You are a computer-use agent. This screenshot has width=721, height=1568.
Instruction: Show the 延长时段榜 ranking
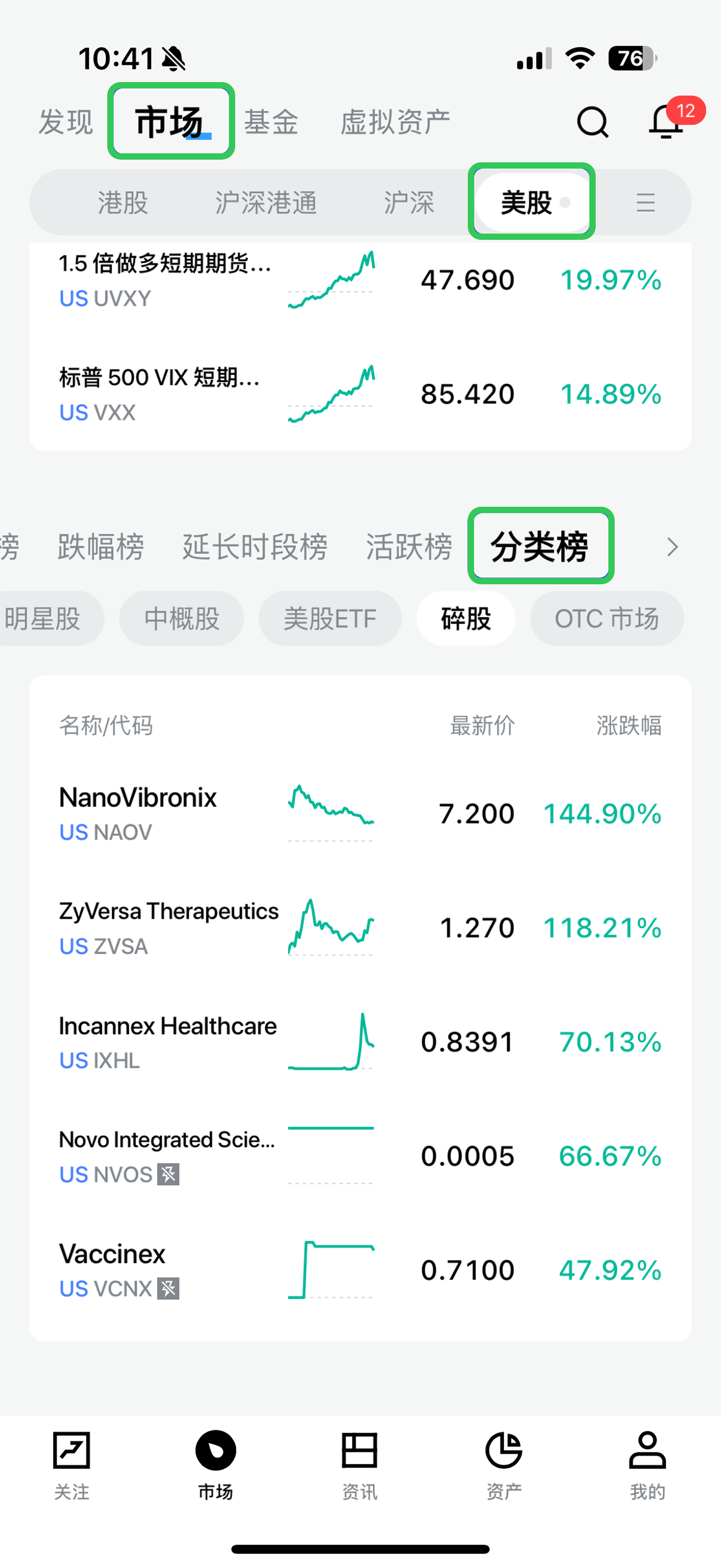(255, 546)
